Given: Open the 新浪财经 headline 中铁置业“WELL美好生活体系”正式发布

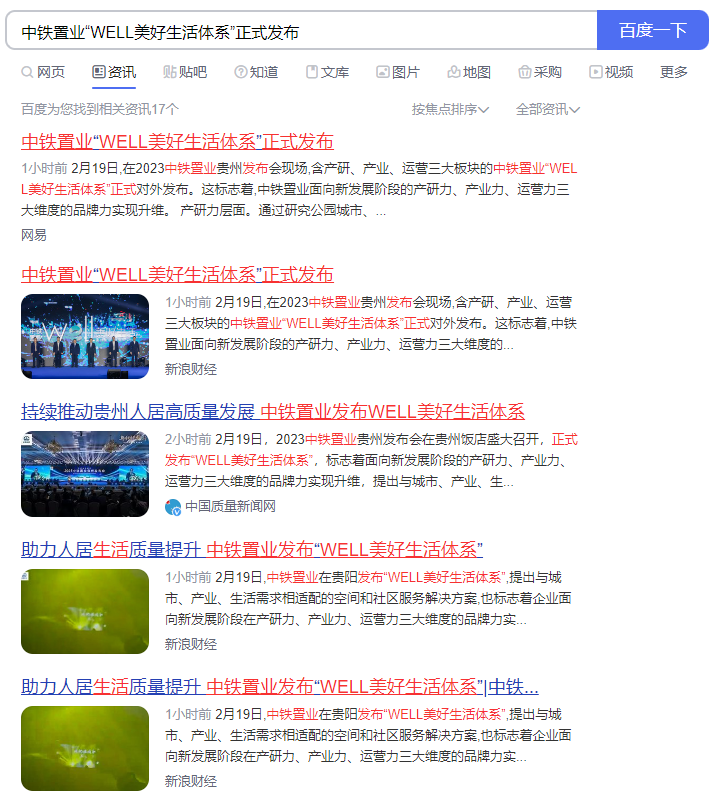Looking at the screenshot, I should tap(177, 275).
